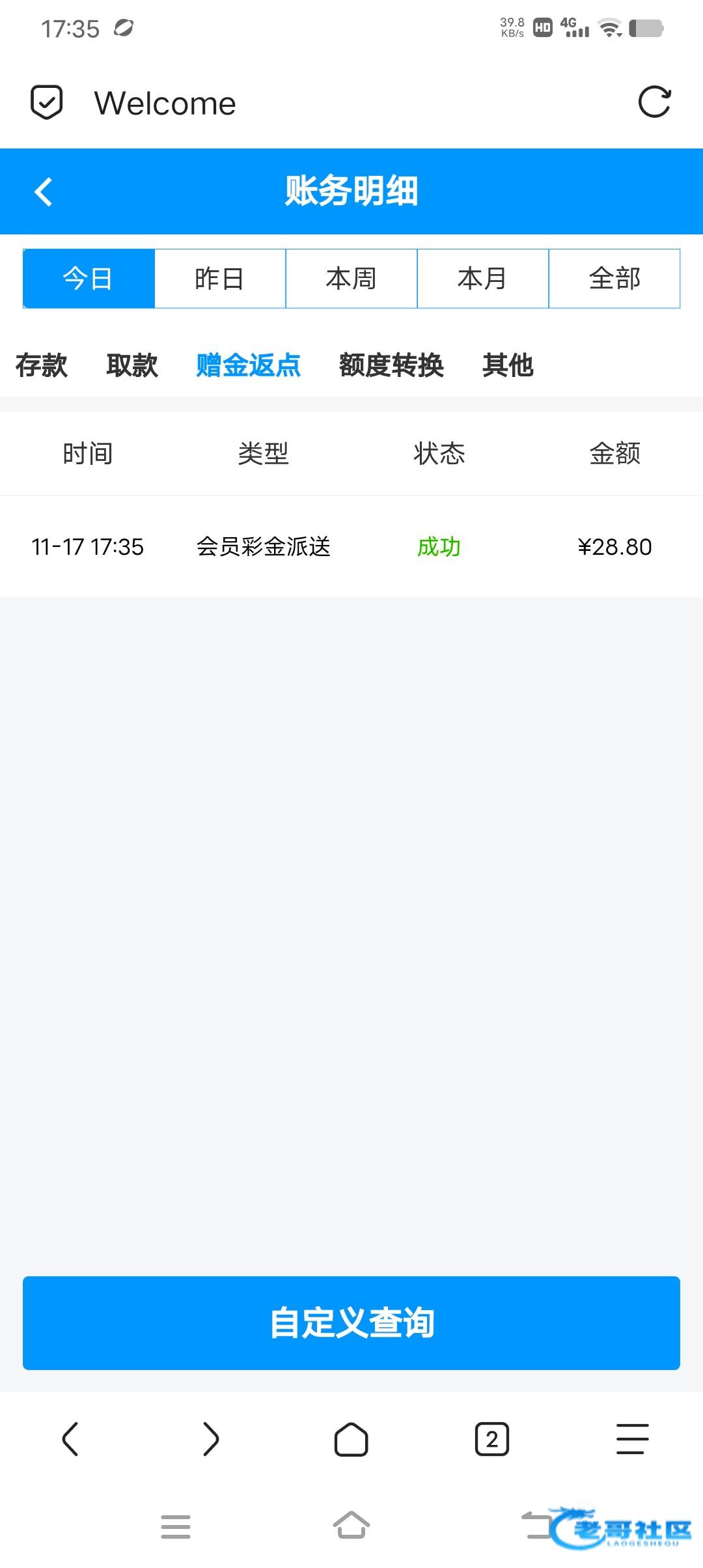Screen dimensions: 703x1568
Task: Show records for 本周
Action: (351, 279)
